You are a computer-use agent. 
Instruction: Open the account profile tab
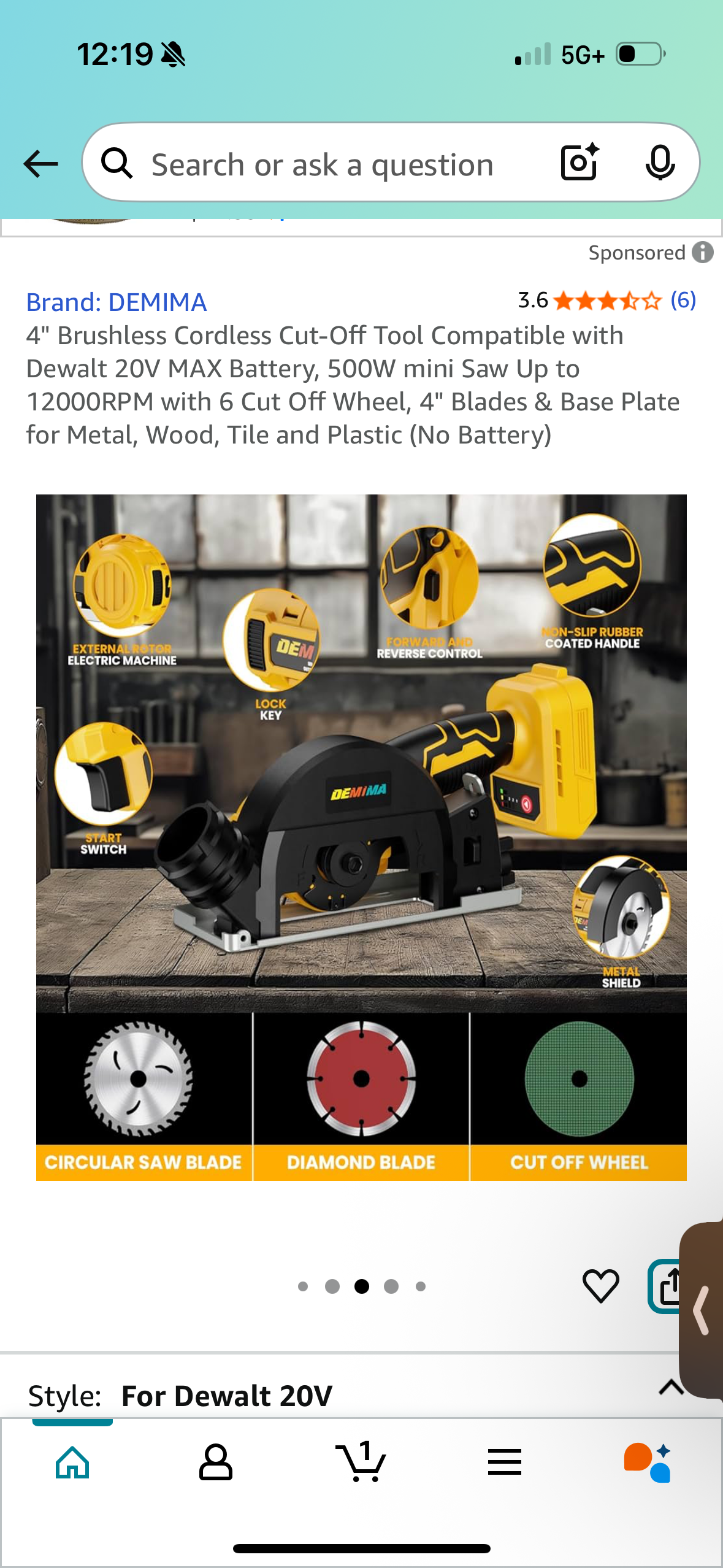pyautogui.click(x=216, y=1462)
